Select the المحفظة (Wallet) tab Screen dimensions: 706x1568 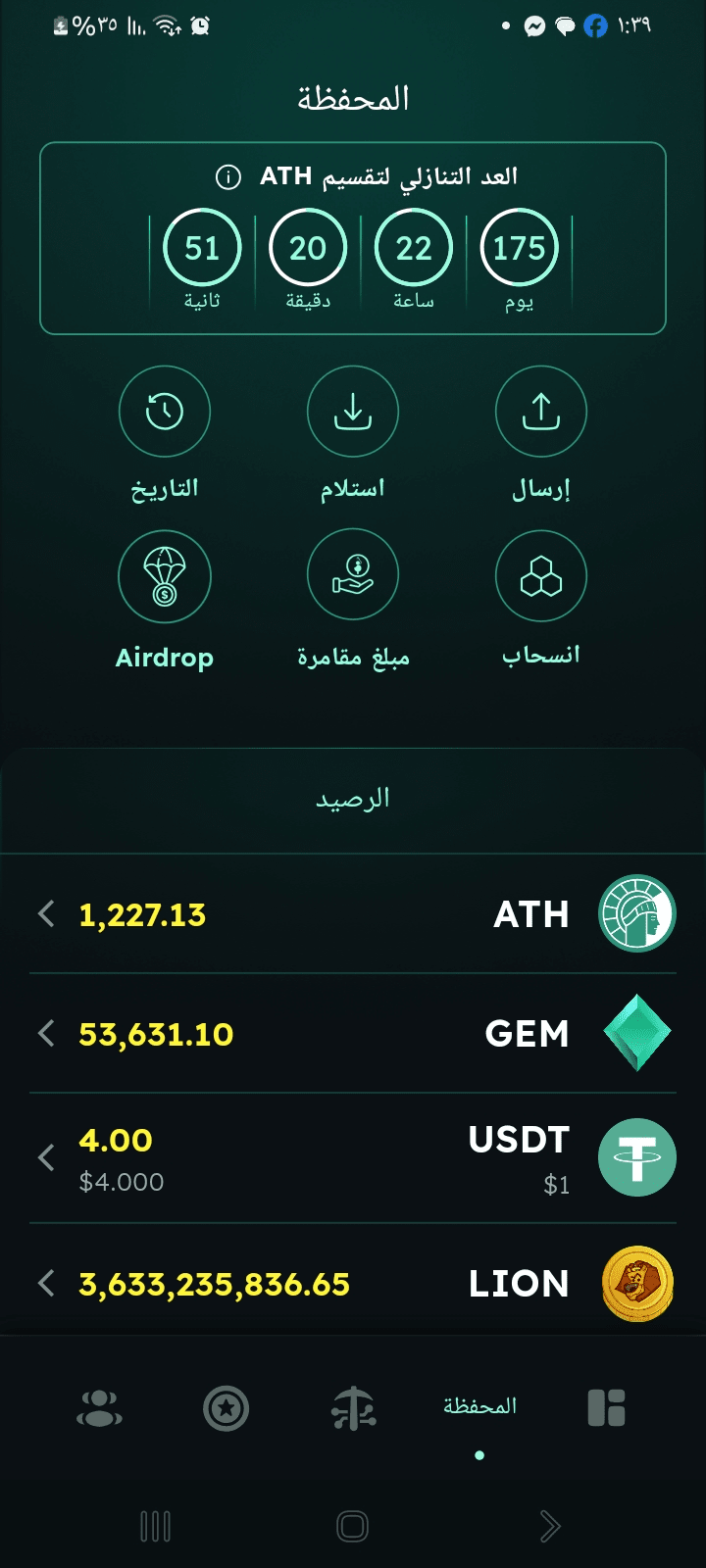(x=479, y=1408)
